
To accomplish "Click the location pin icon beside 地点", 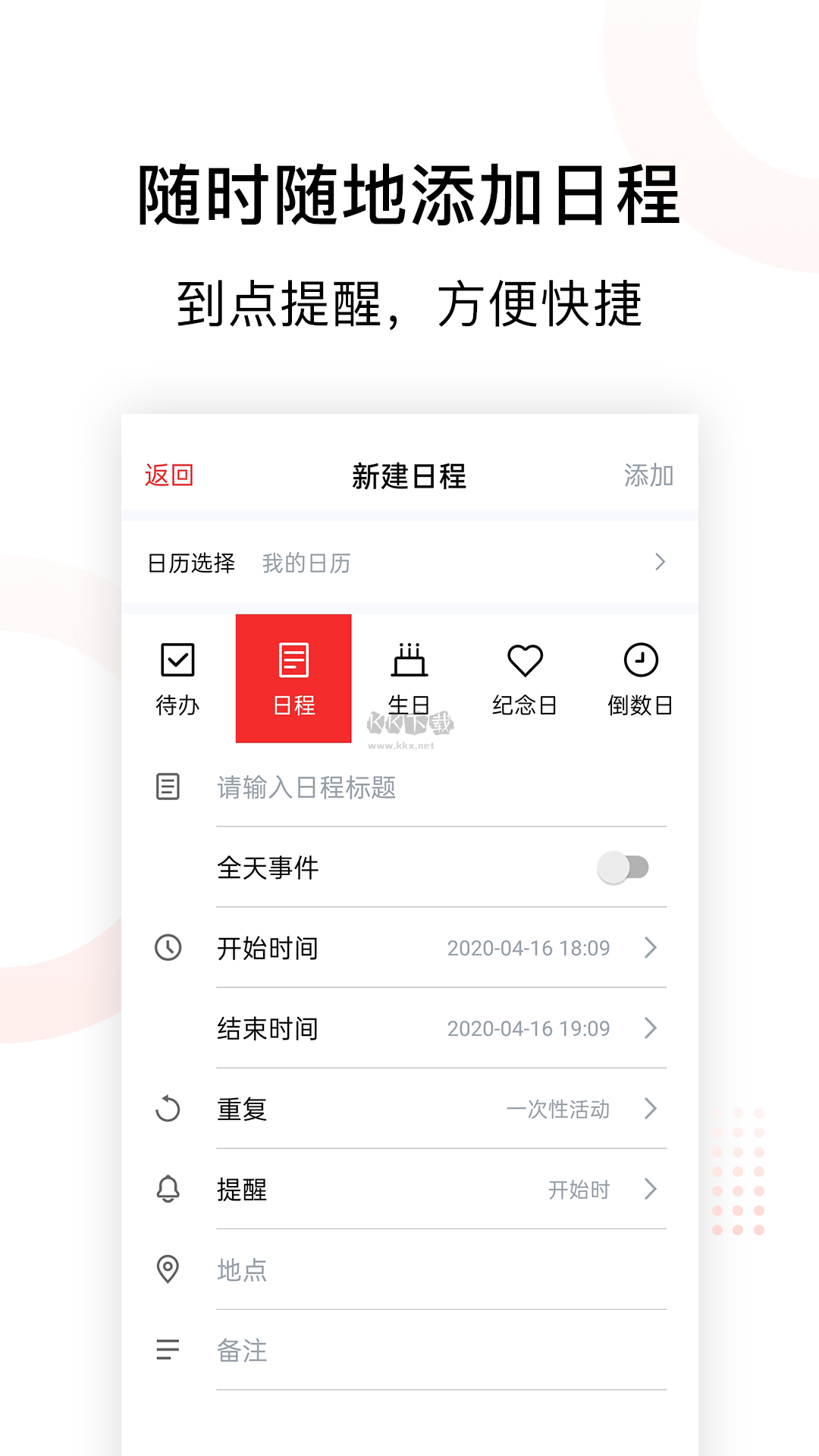I will tap(168, 1269).
